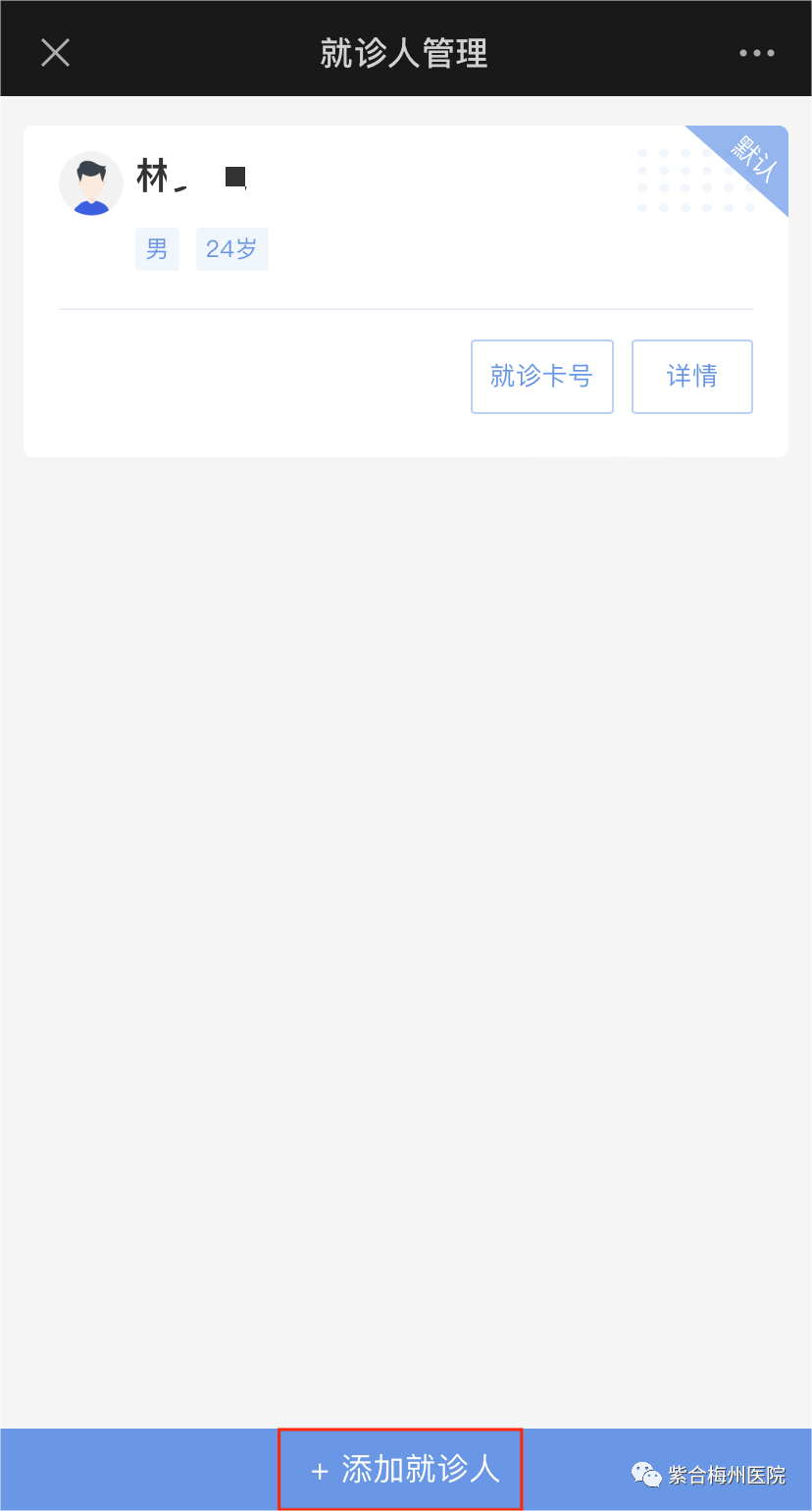The height and width of the screenshot is (1511, 812).
Task: View patient 详情
Action: pyautogui.click(x=691, y=377)
